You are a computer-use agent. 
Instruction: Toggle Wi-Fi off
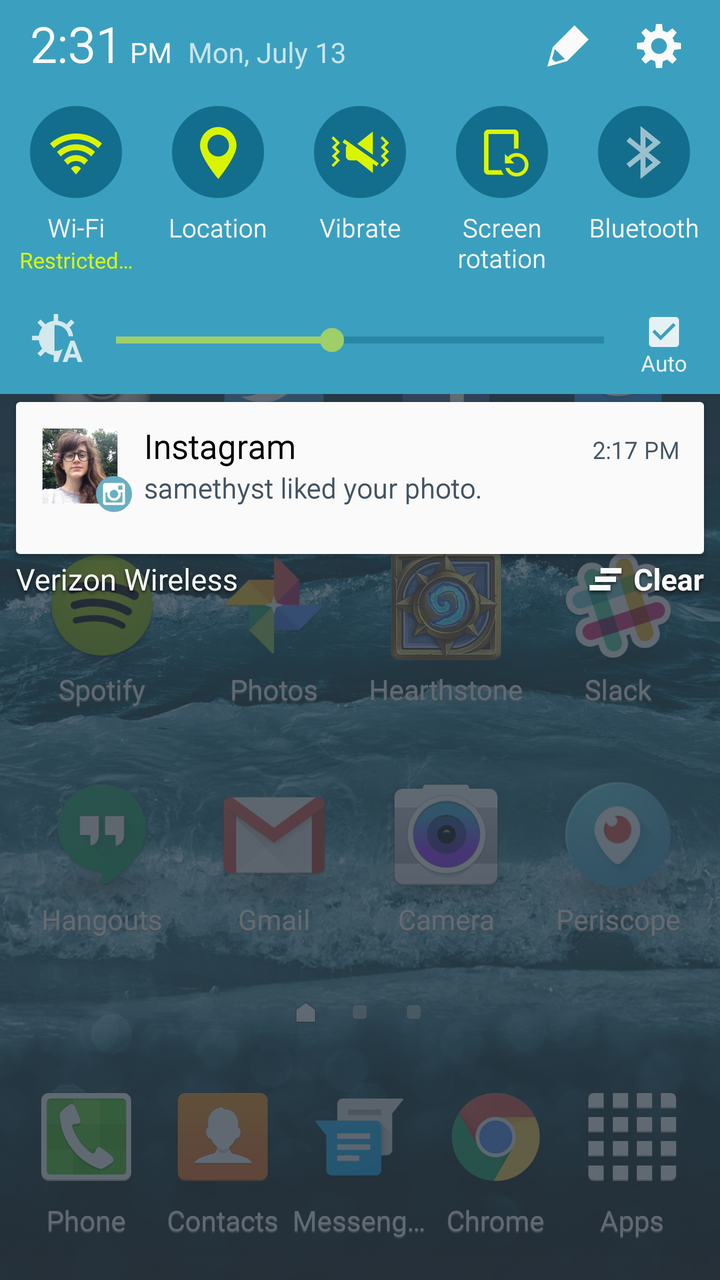click(76, 153)
